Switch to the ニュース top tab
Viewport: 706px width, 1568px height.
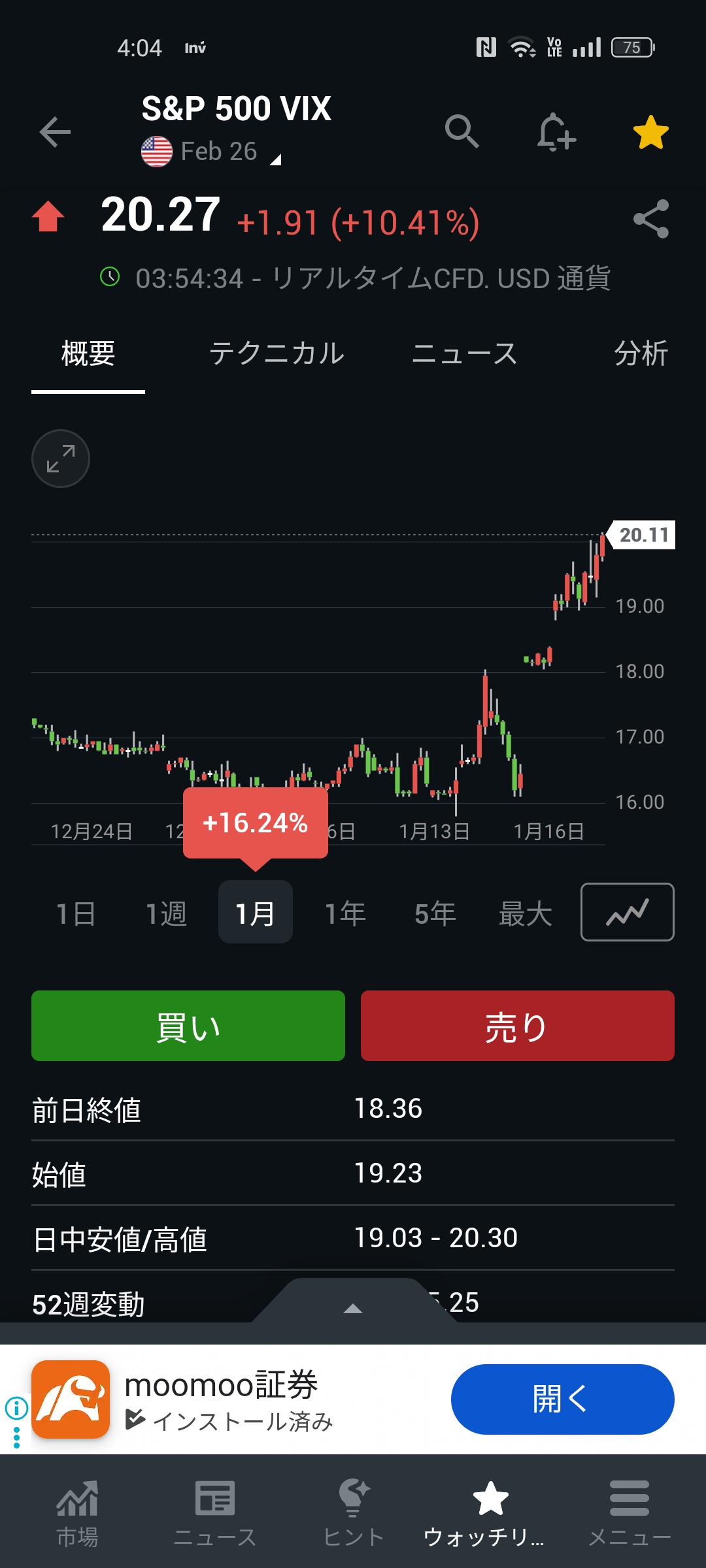(464, 353)
